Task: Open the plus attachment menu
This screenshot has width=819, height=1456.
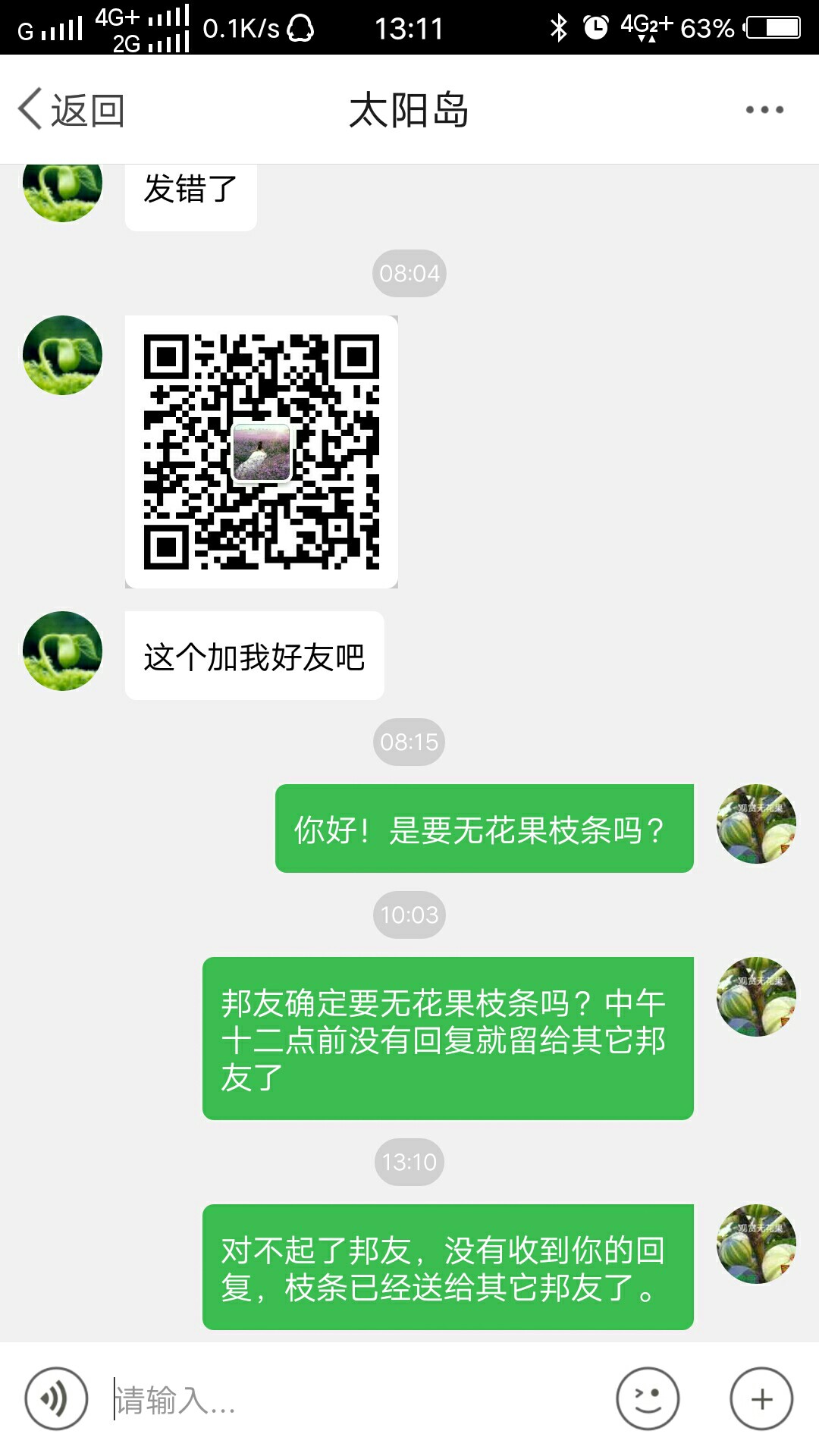Action: pyautogui.click(x=761, y=1399)
